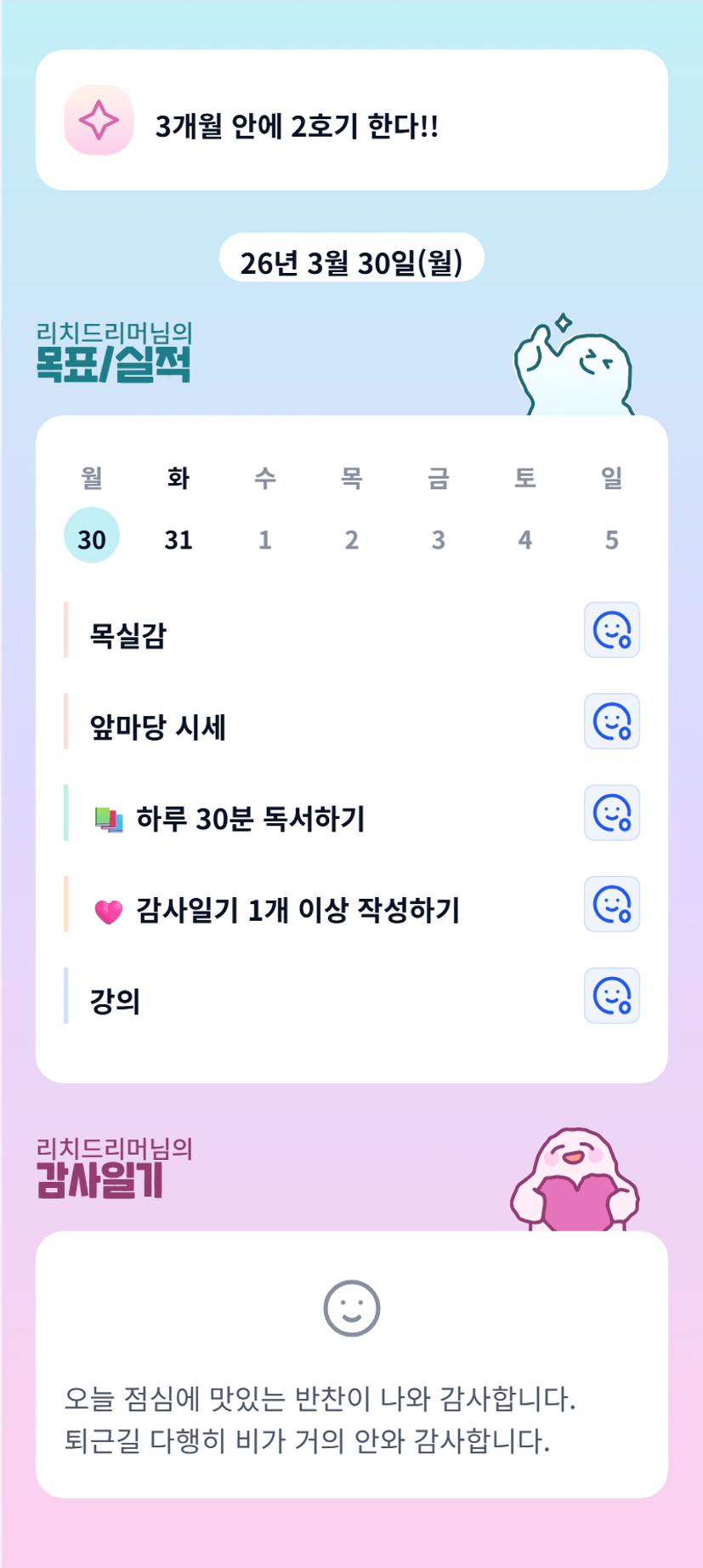Add emoji reaction to 앞마당 시세
Screen dimensions: 703x1568
611,721
